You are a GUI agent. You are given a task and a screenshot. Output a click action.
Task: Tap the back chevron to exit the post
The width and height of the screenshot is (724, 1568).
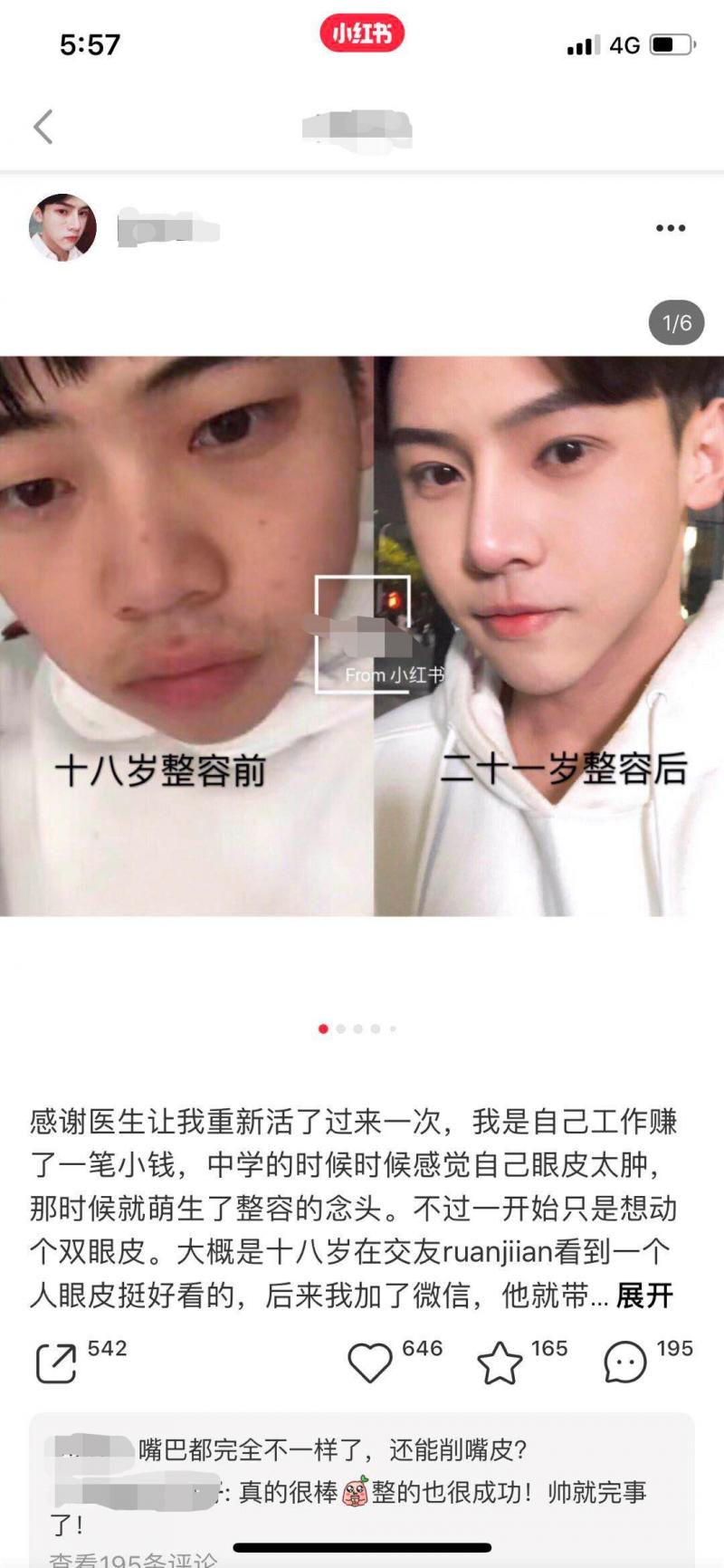point(43,127)
